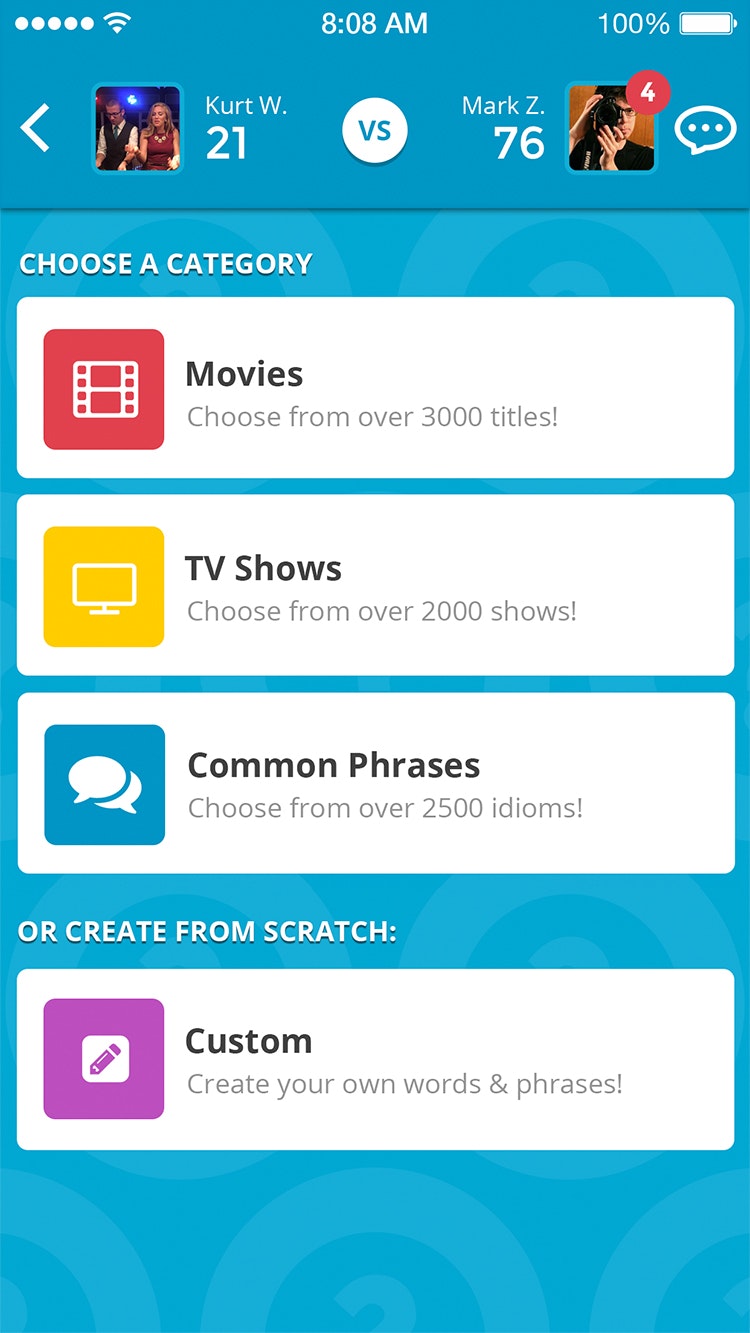Create words from scratch via Custom card
This screenshot has height=1333, width=750.
pos(375,1059)
